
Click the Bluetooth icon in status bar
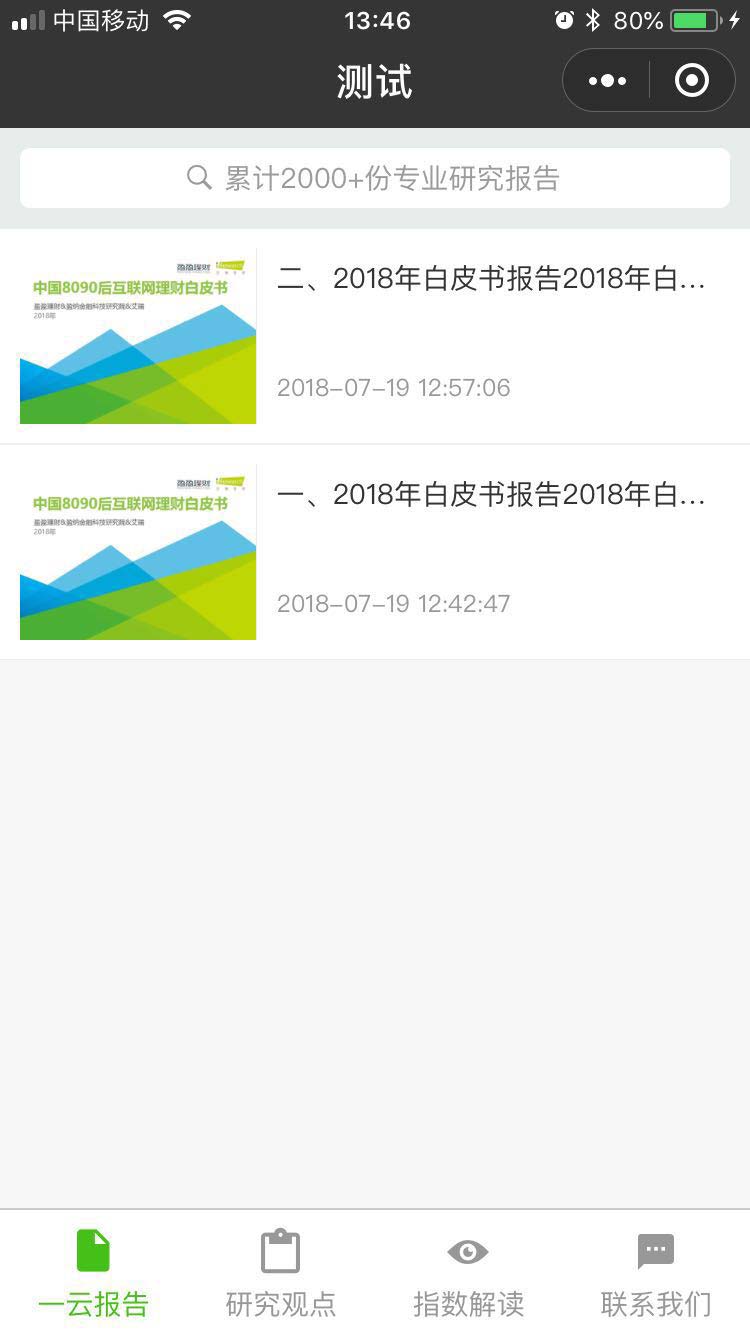pyautogui.click(x=592, y=19)
